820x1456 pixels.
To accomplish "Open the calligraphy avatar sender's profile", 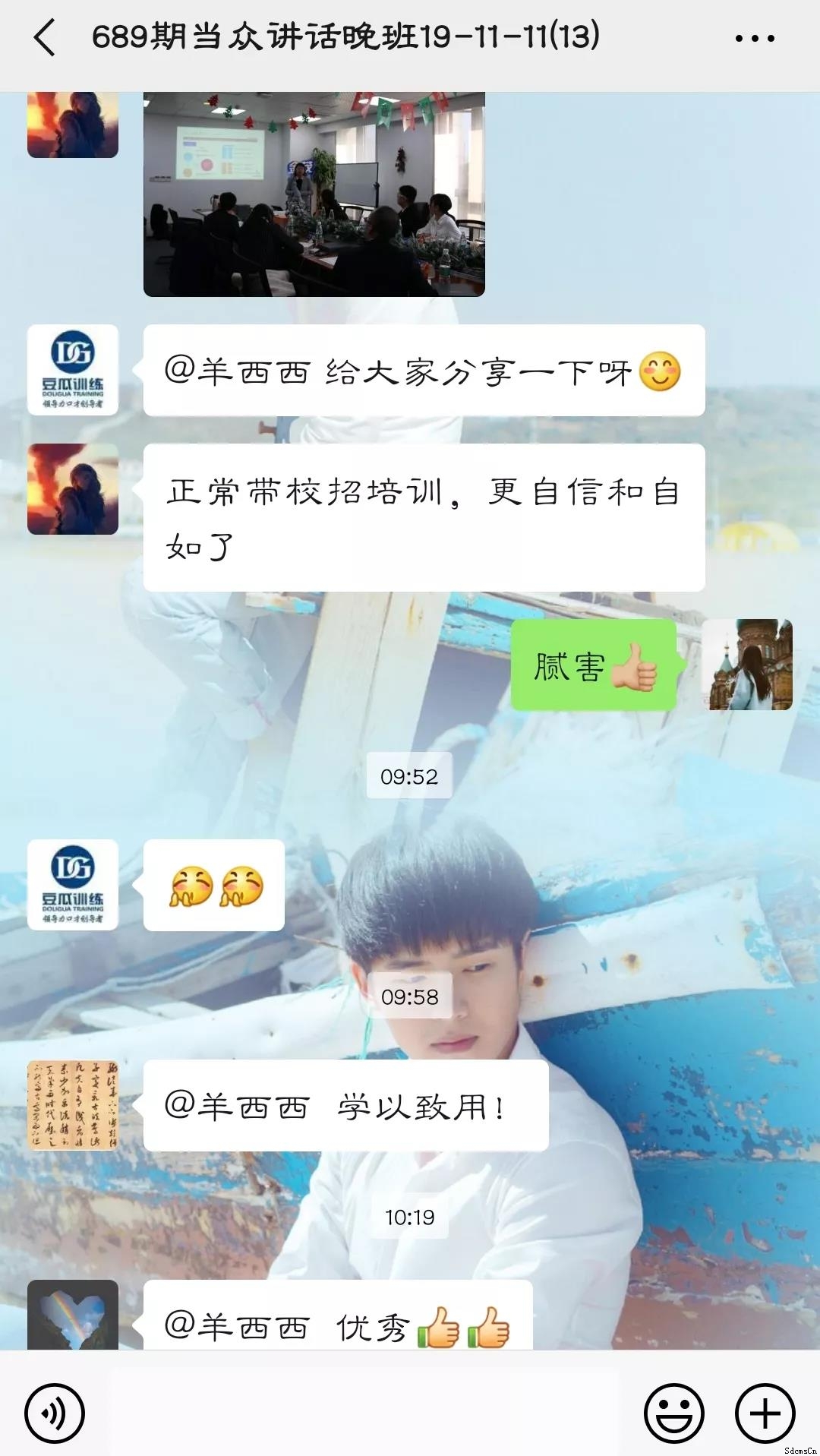I will click(73, 1105).
